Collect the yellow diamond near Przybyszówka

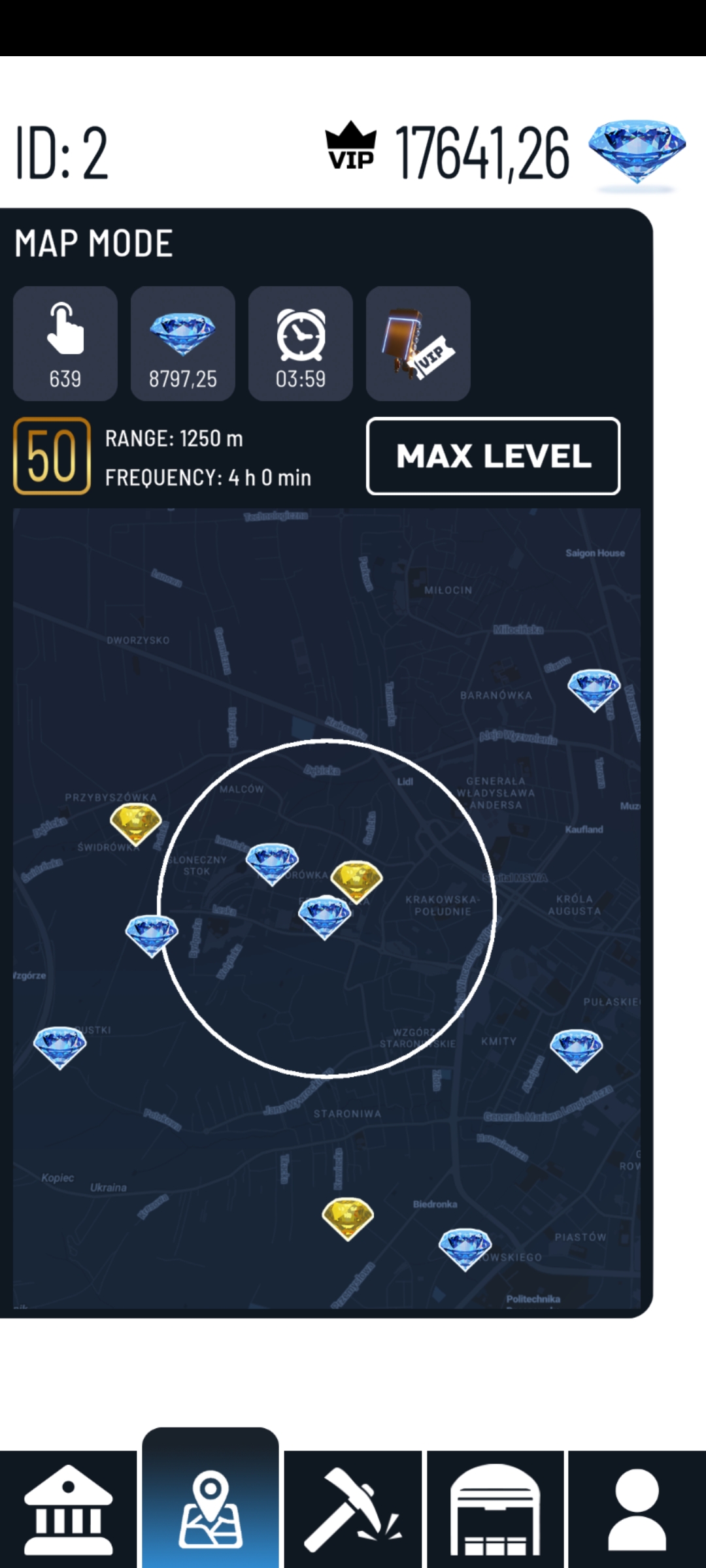pyautogui.click(x=136, y=823)
